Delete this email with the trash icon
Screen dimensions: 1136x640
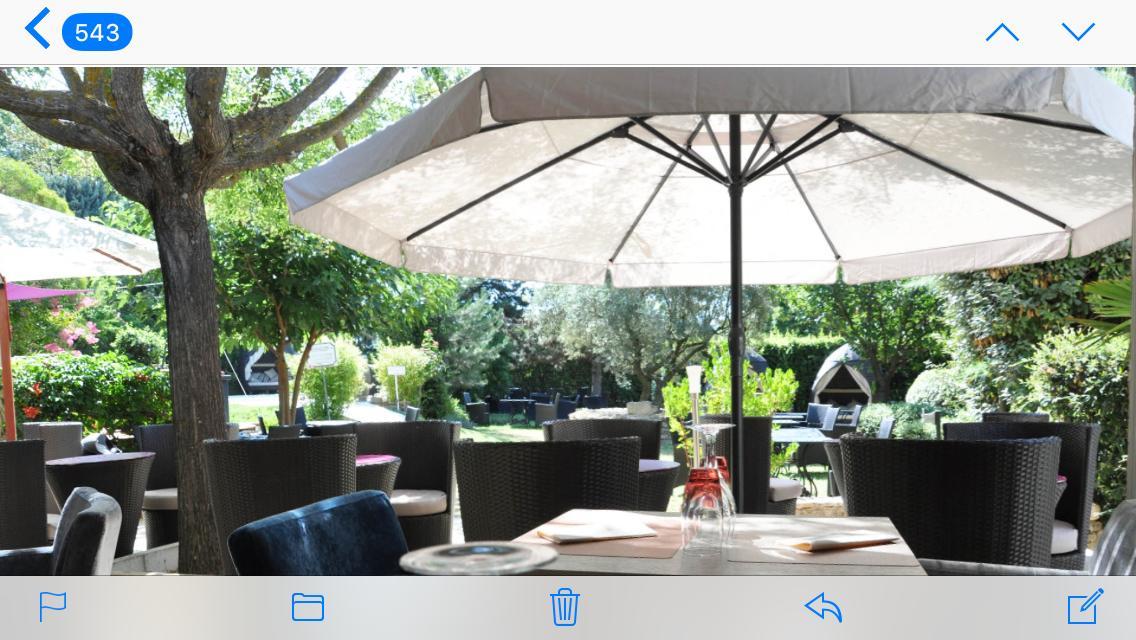coord(565,606)
